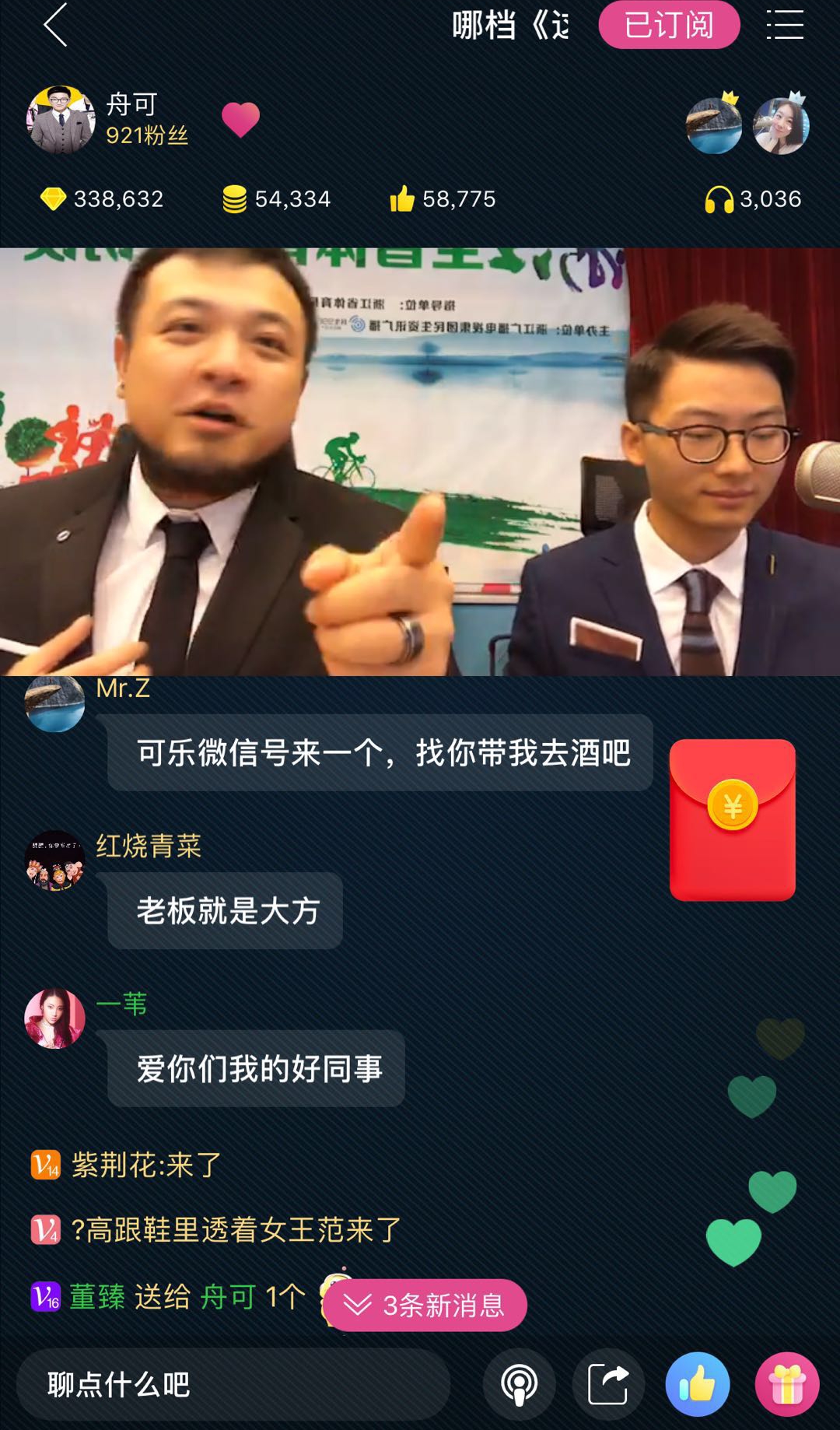Image resolution: width=840 pixels, height=1430 pixels.
Task: Open the red envelope
Action: click(732, 820)
